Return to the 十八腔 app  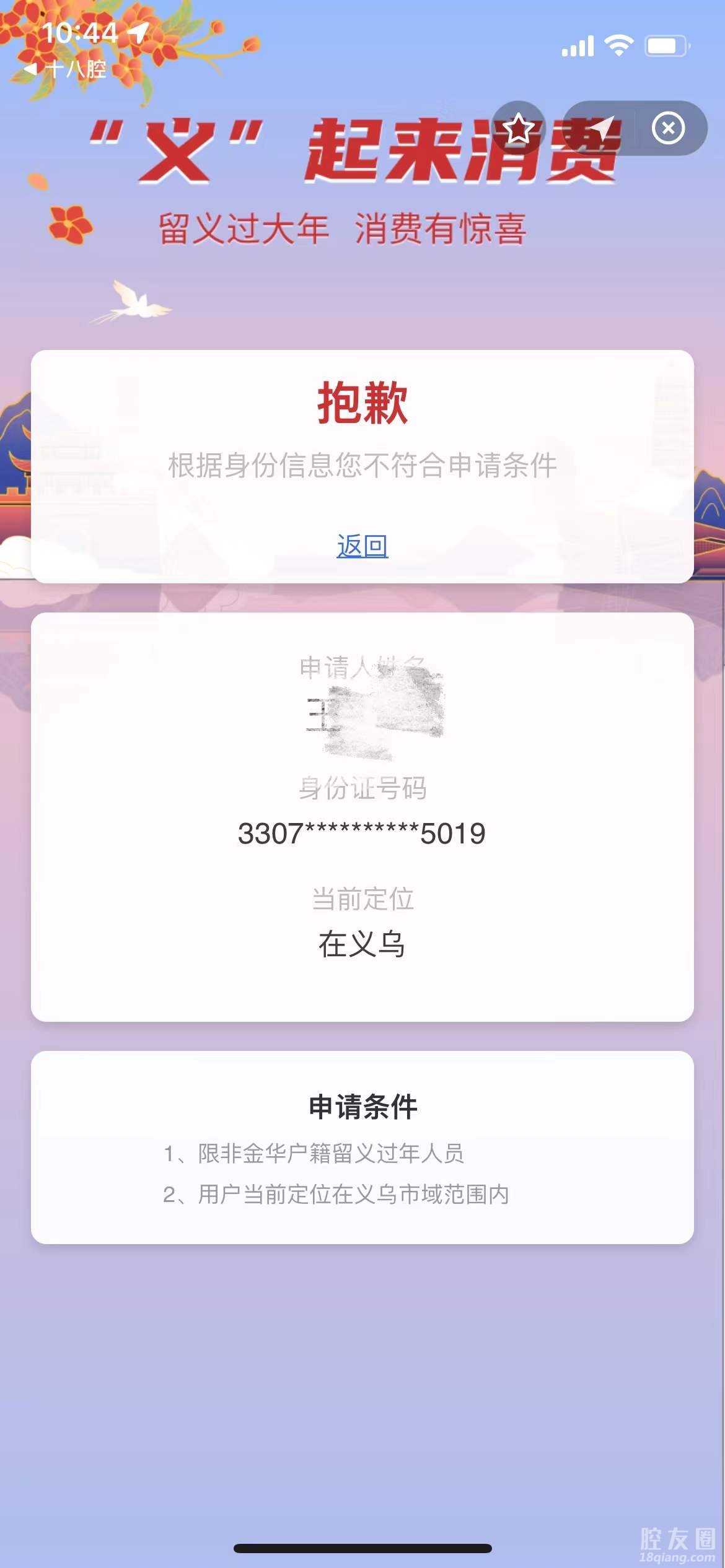pos(66,69)
